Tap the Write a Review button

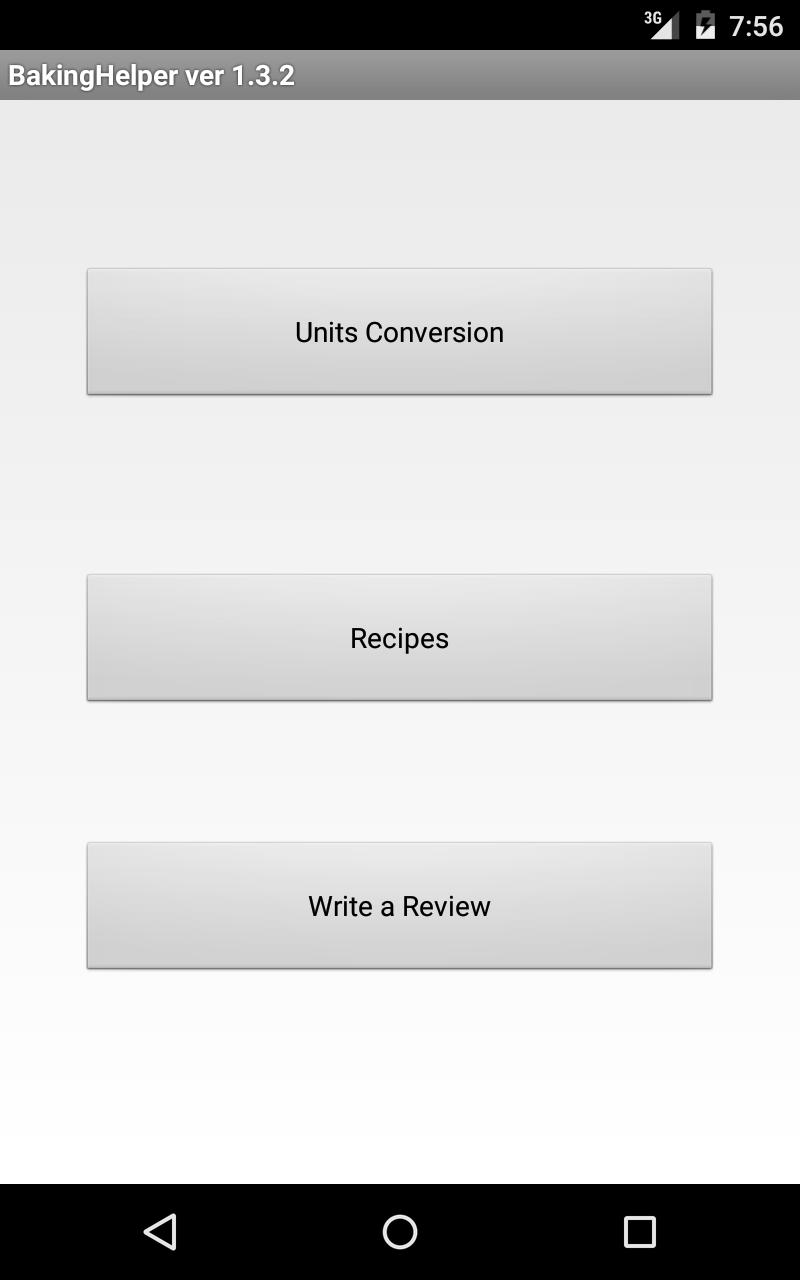(399, 905)
